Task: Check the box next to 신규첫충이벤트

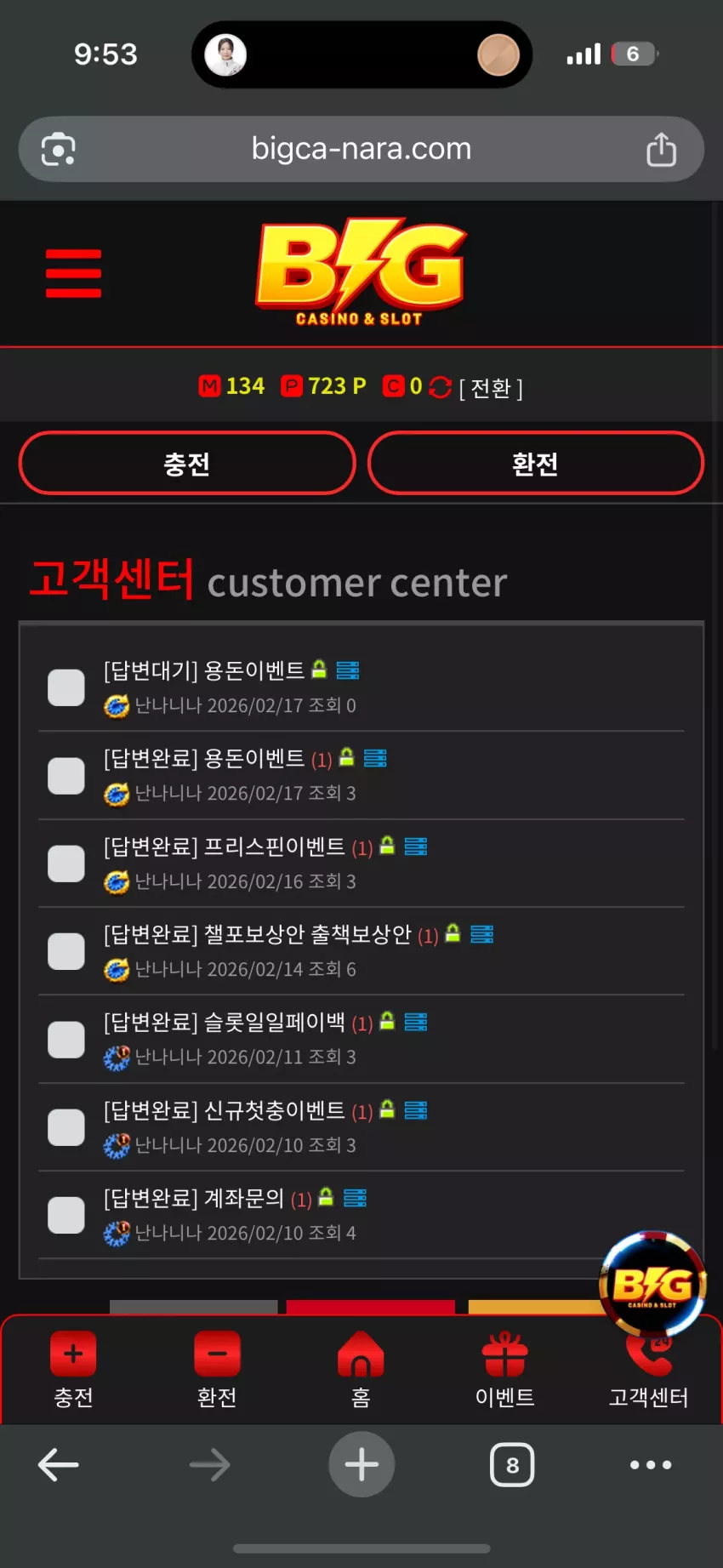Action: click(x=66, y=1127)
